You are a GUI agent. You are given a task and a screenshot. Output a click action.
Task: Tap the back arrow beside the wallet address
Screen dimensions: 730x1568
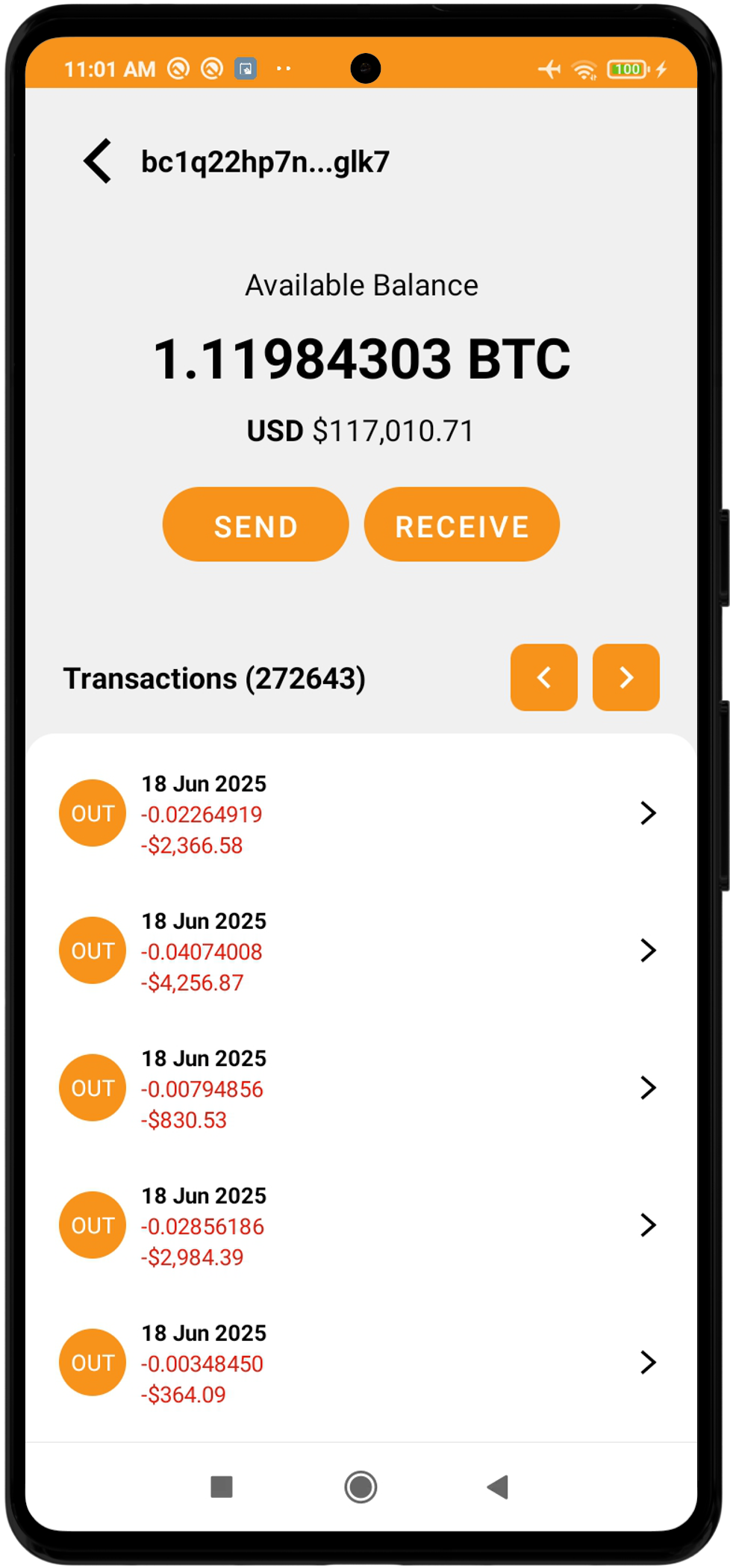click(98, 161)
